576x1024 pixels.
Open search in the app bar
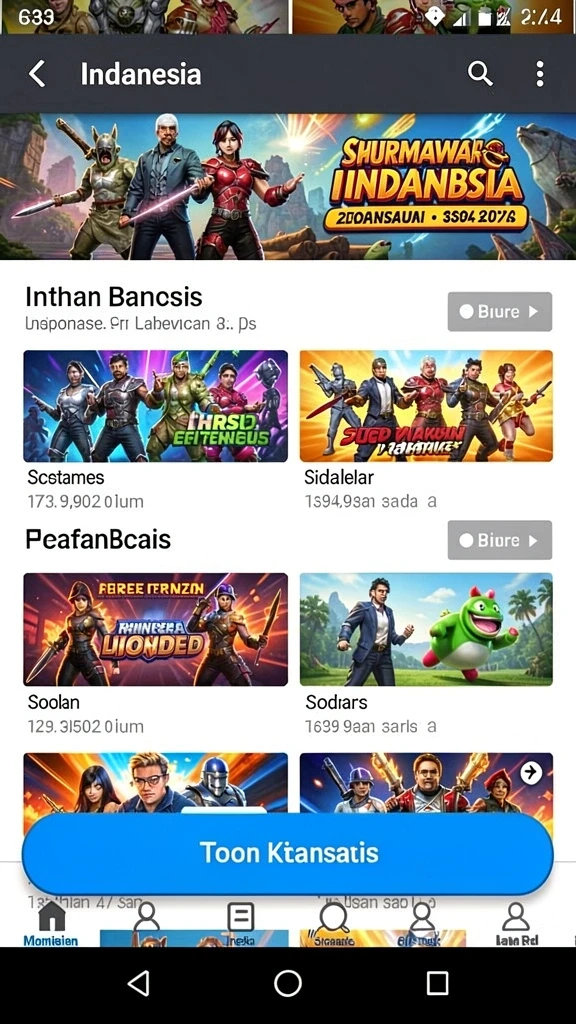pos(480,74)
